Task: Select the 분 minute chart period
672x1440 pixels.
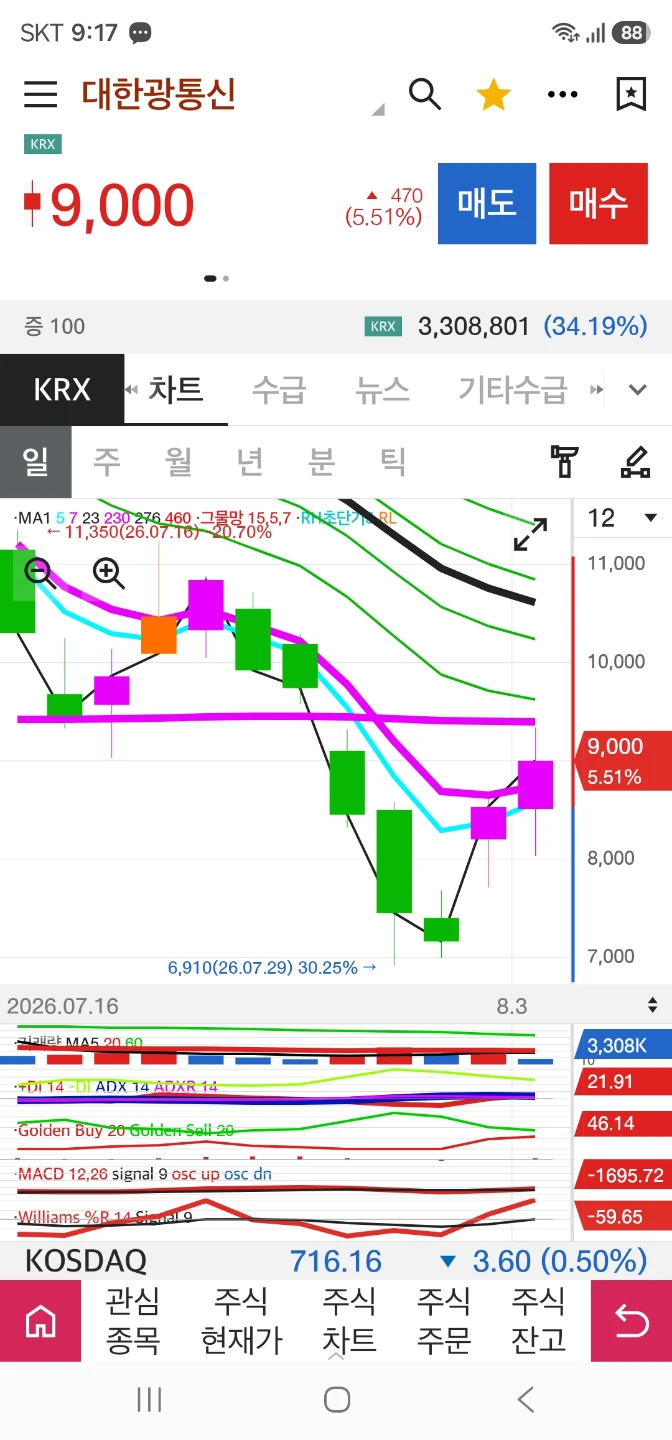Action: pos(321,461)
